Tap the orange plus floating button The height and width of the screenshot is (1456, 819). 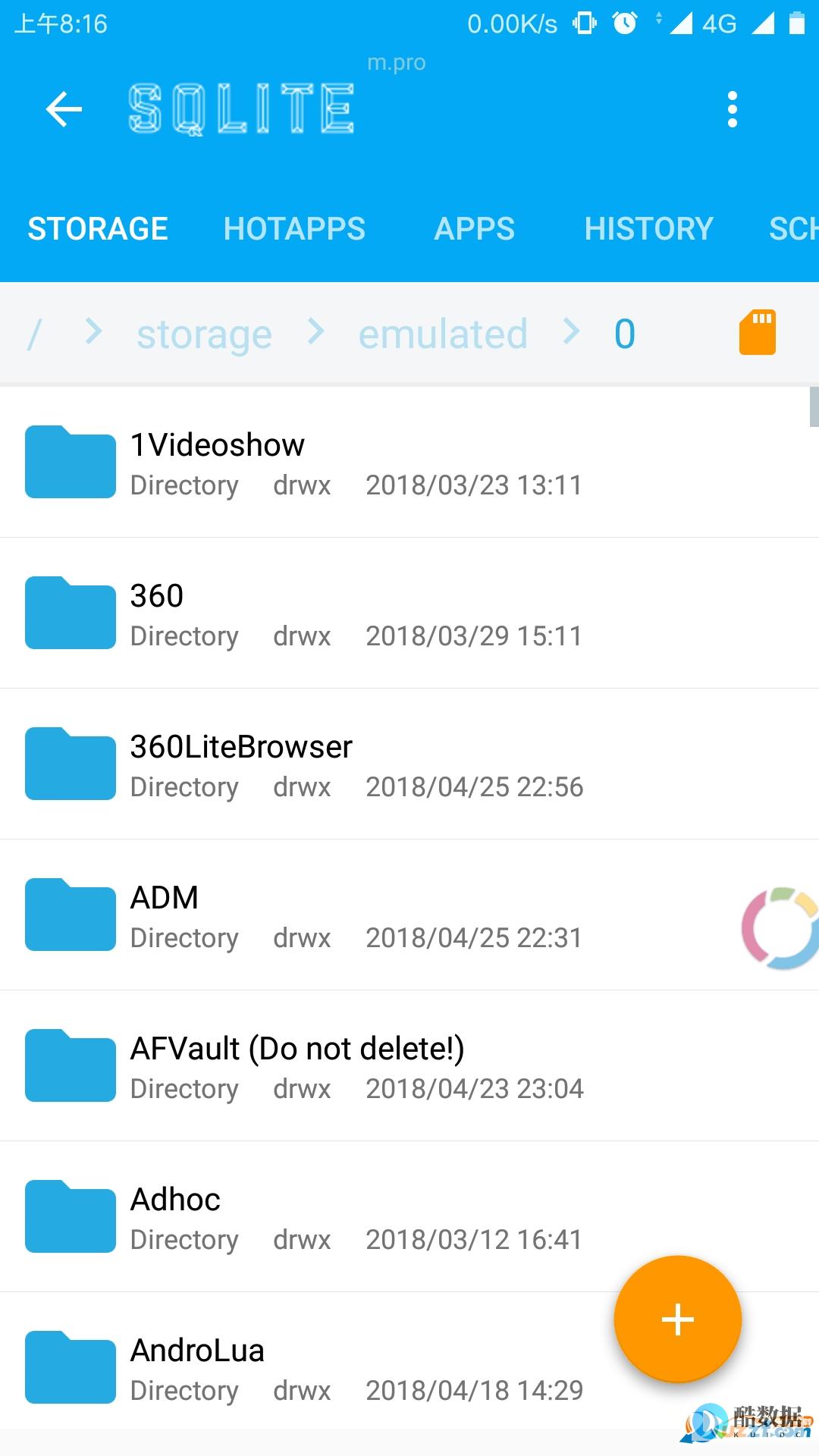[677, 1319]
